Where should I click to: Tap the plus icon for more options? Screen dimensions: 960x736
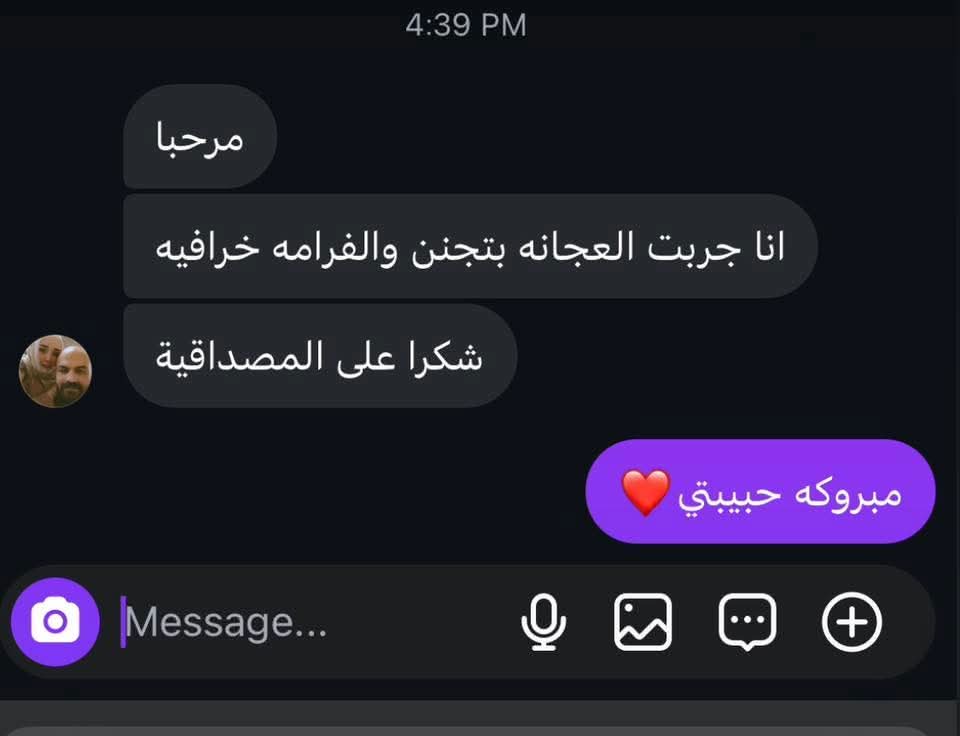(851, 622)
